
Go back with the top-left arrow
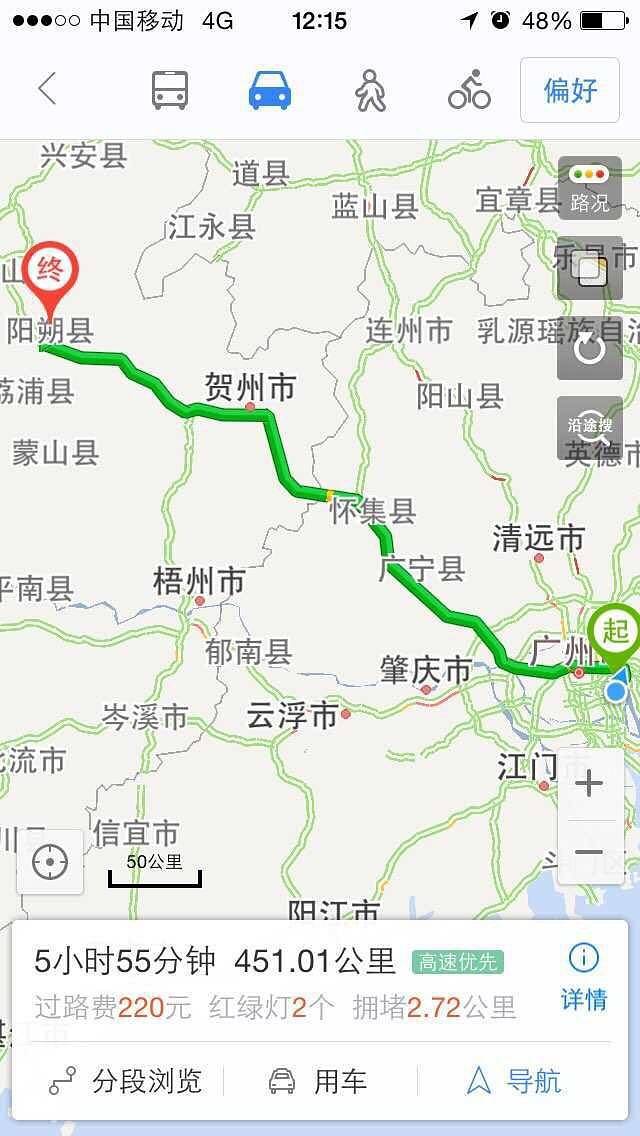(x=47, y=89)
